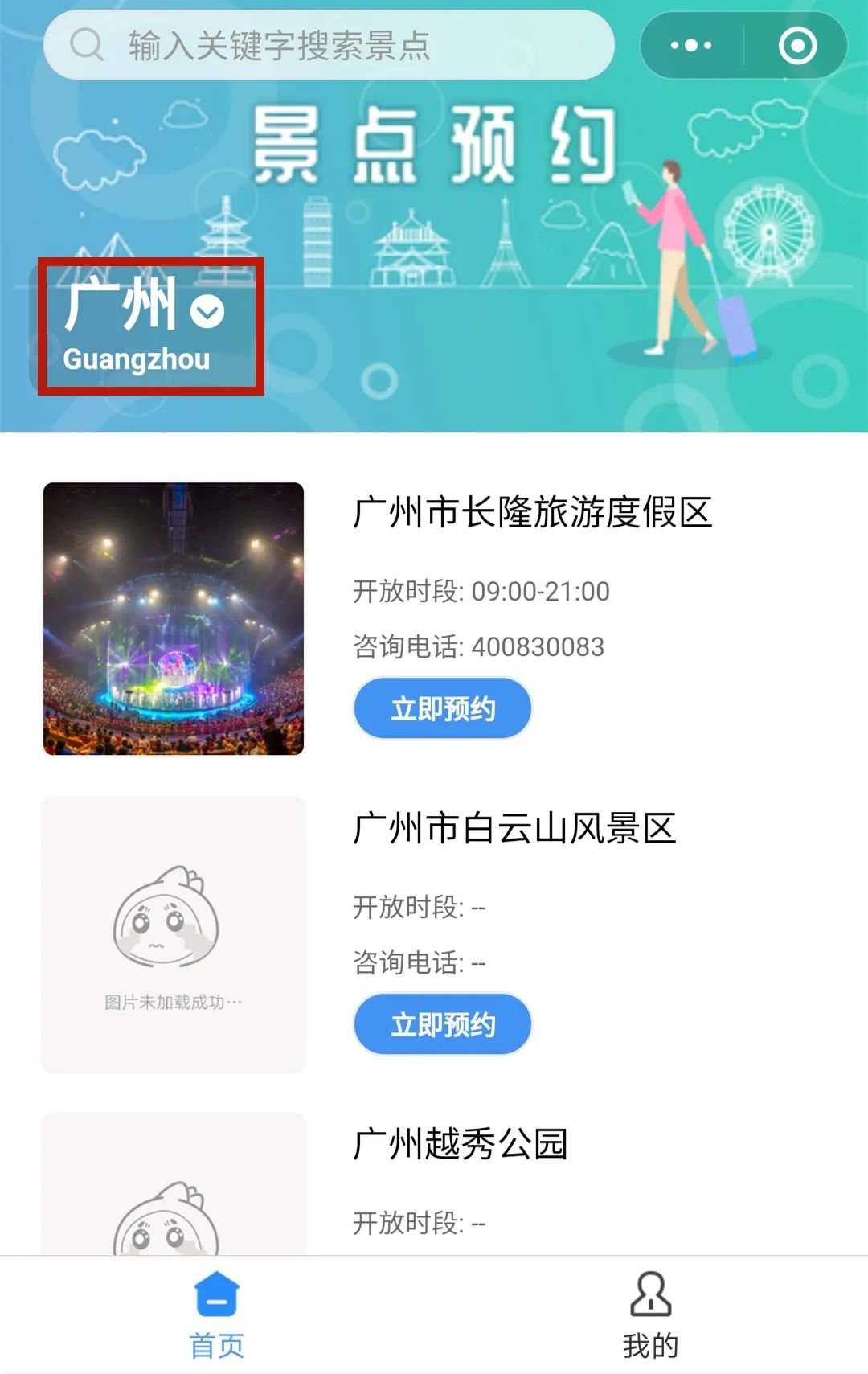Open the 广州越秀公园 listing
Viewport: 868px width, 1374px height.
(x=461, y=1144)
